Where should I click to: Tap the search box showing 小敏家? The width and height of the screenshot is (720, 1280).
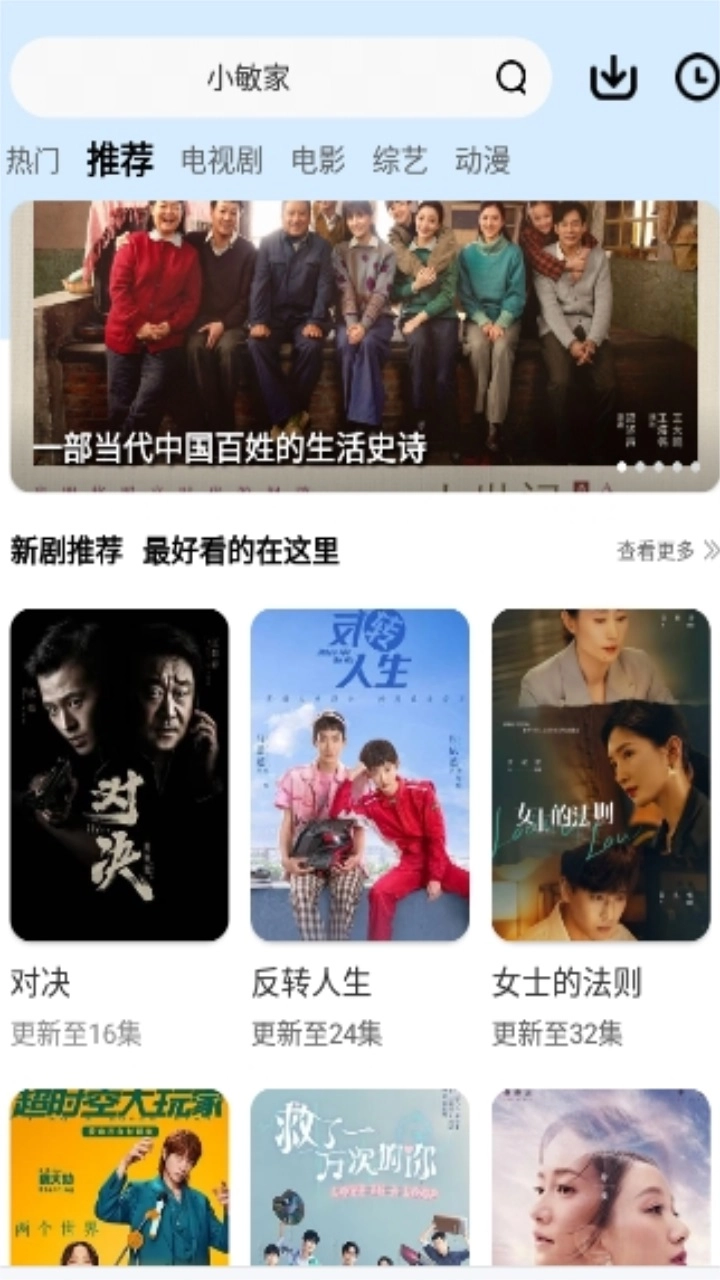pyautogui.click(x=250, y=78)
